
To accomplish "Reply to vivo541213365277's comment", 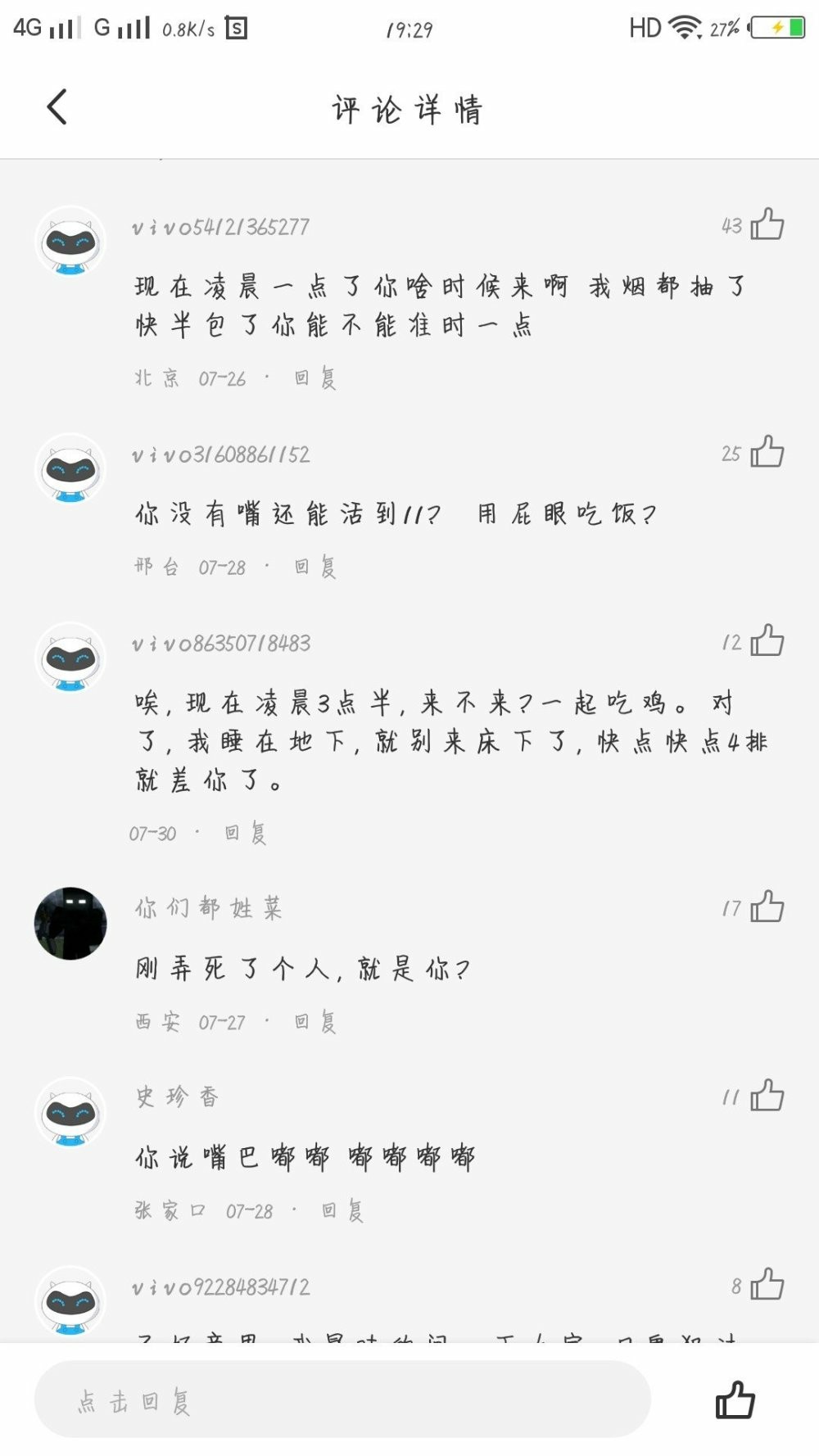I will (315, 378).
